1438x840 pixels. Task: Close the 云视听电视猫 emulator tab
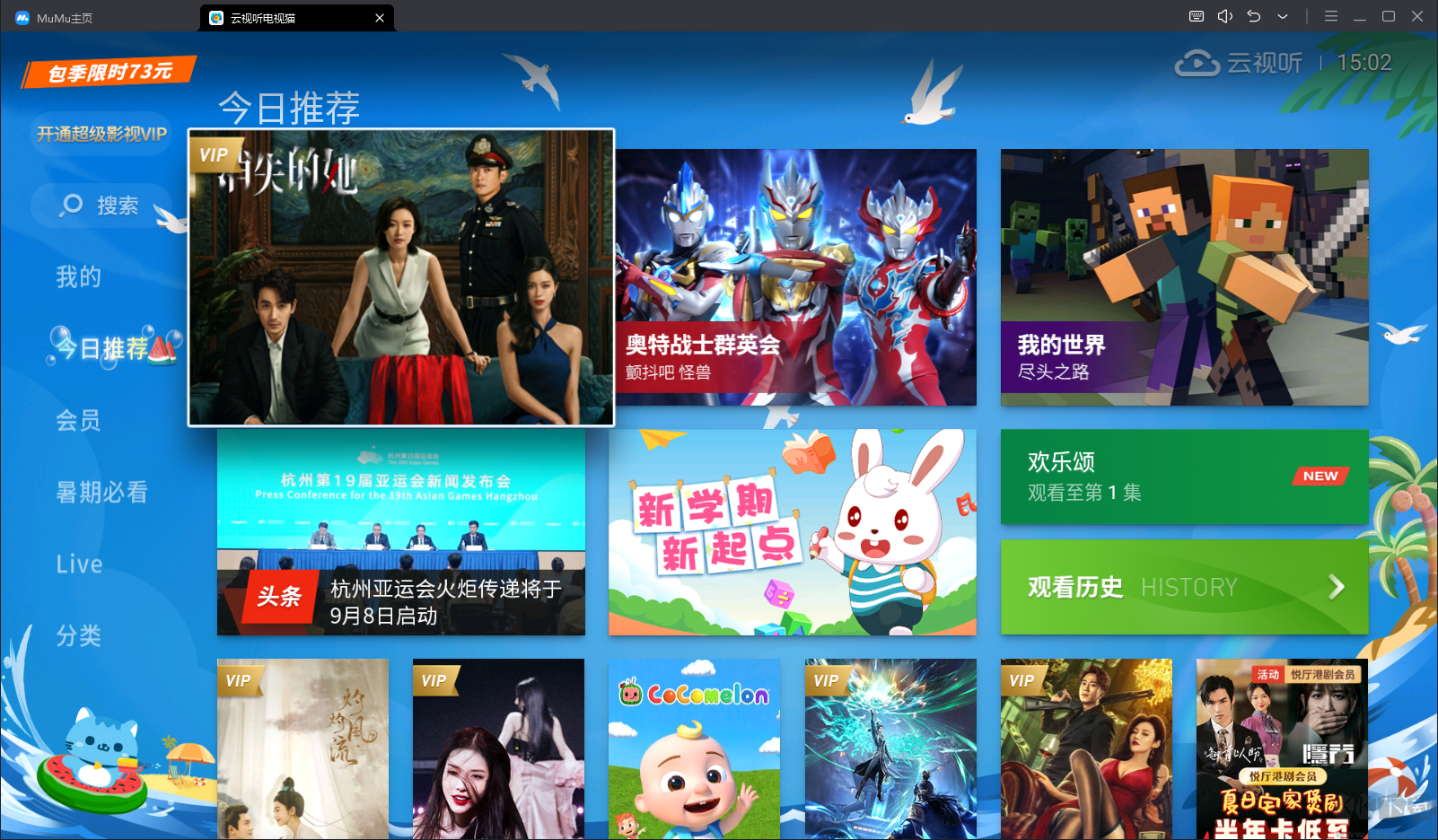pos(380,18)
